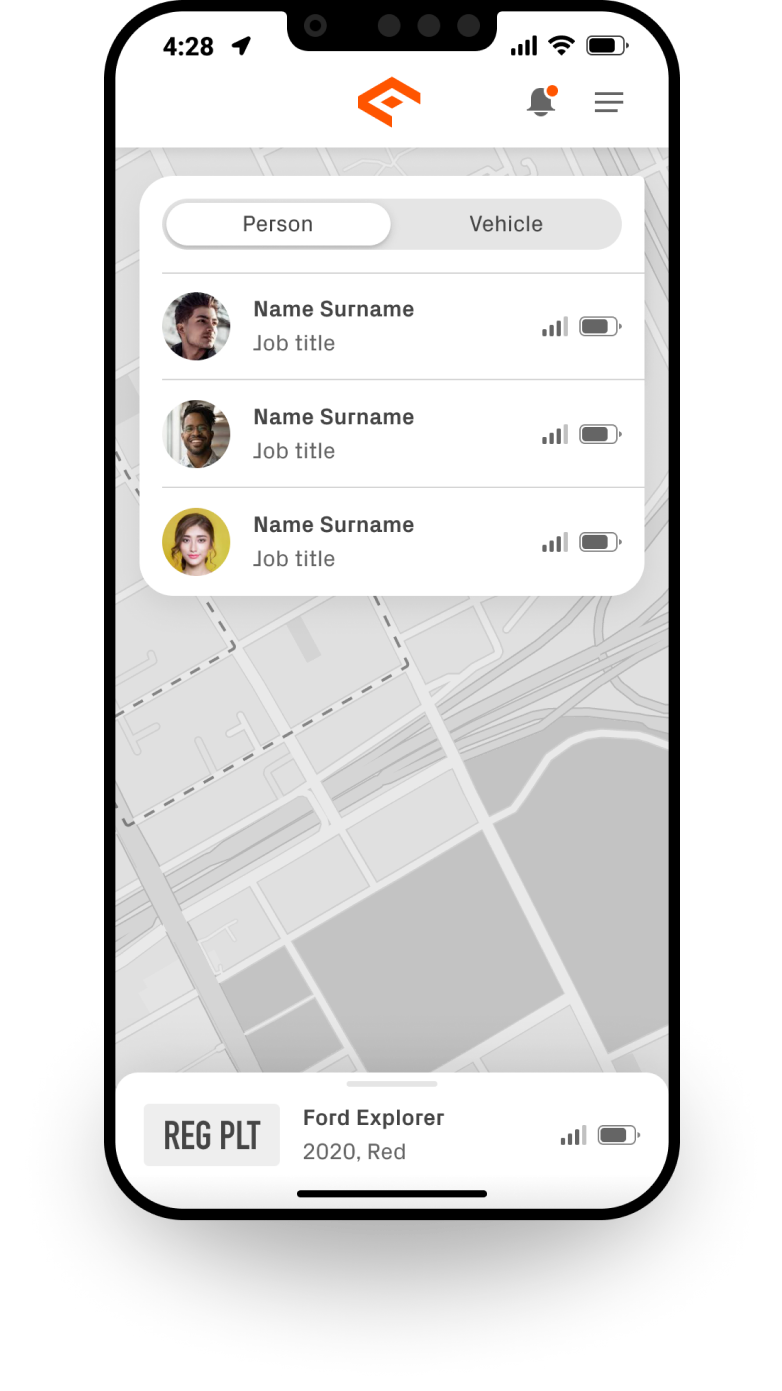Switch to the Person tab
This screenshot has width=782, height=1391.
(x=278, y=224)
